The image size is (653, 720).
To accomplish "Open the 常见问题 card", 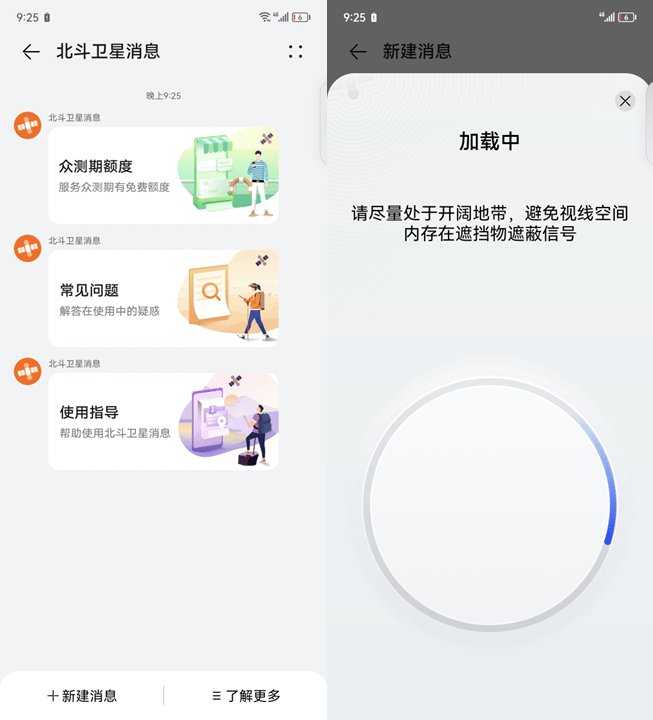I will point(163,298).
